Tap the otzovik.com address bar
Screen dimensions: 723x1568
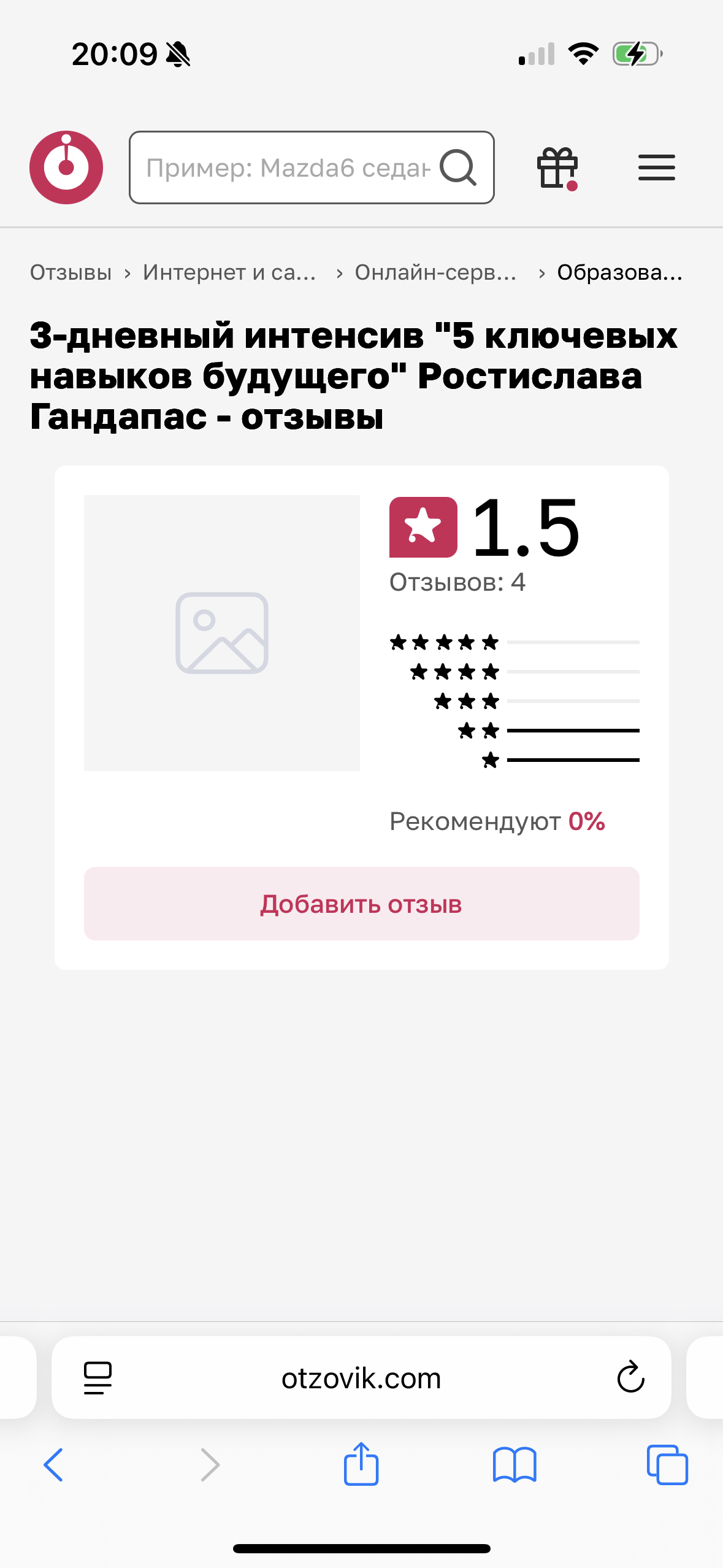pyautogui.click(x=361, y=1378)
